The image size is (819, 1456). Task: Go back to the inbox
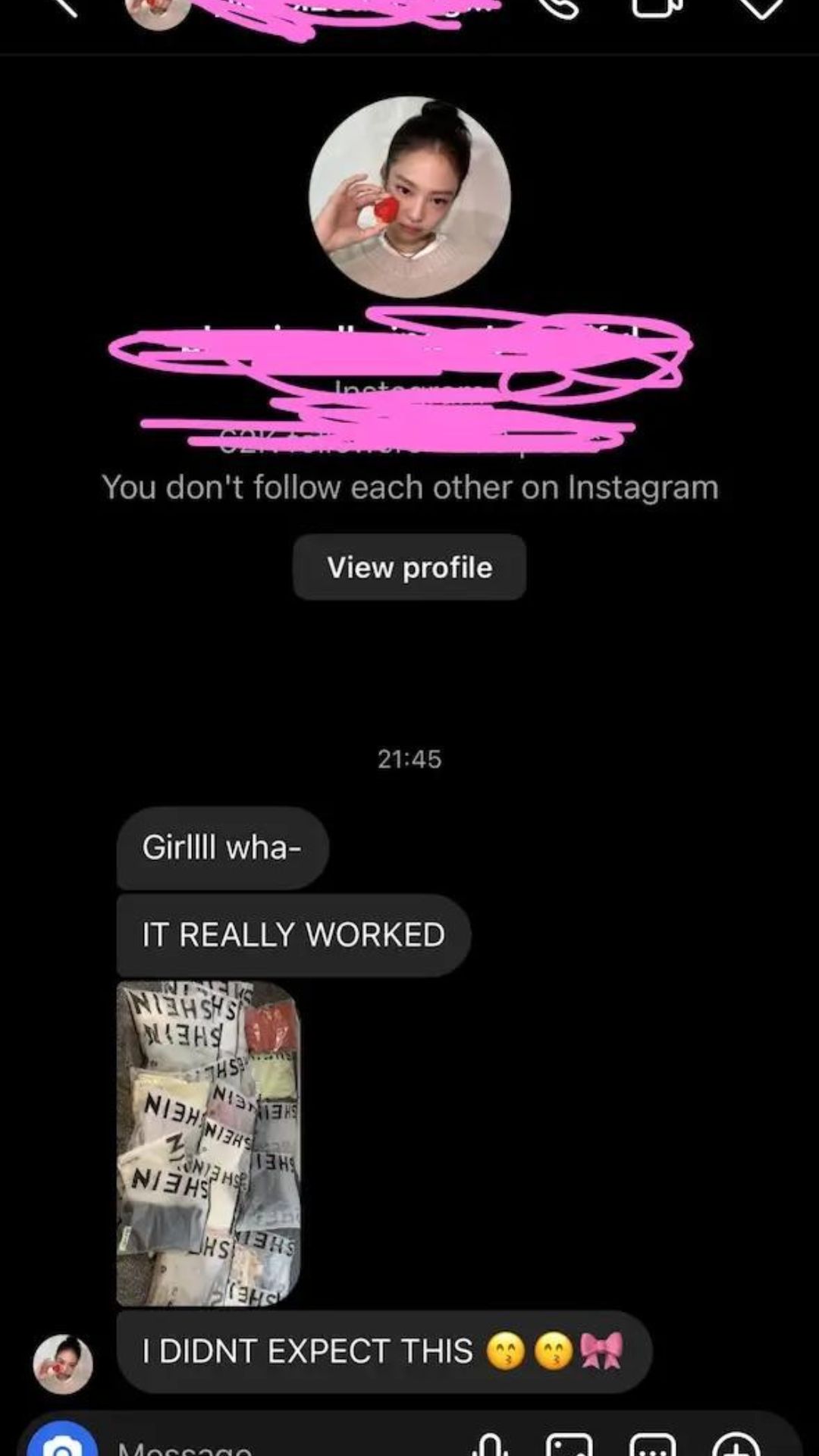coord(64,6)
